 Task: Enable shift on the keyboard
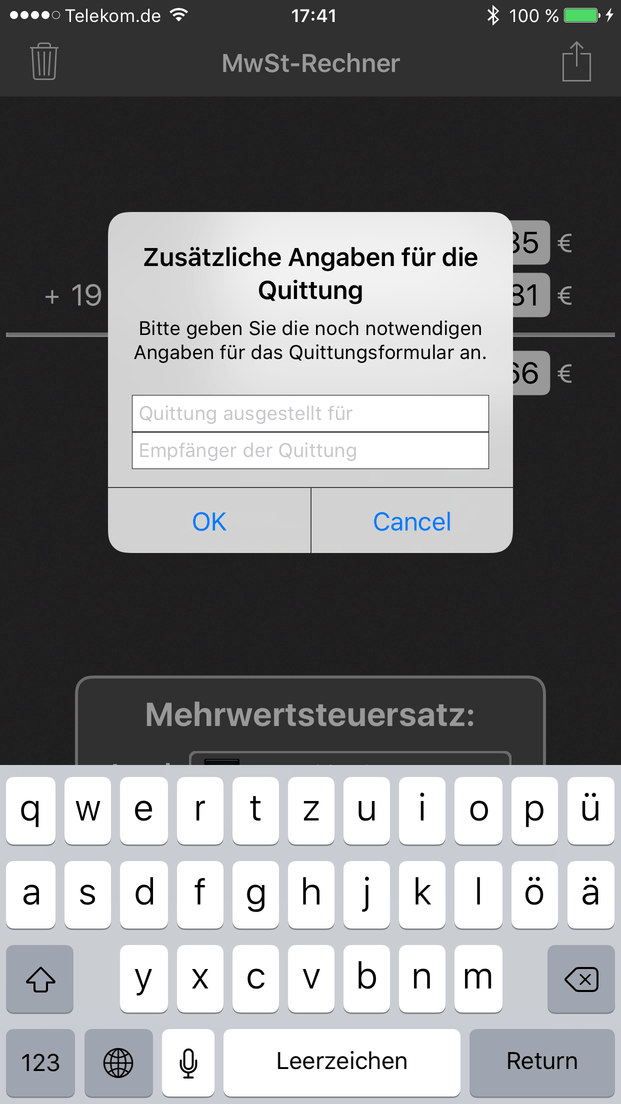click(39, 979)
